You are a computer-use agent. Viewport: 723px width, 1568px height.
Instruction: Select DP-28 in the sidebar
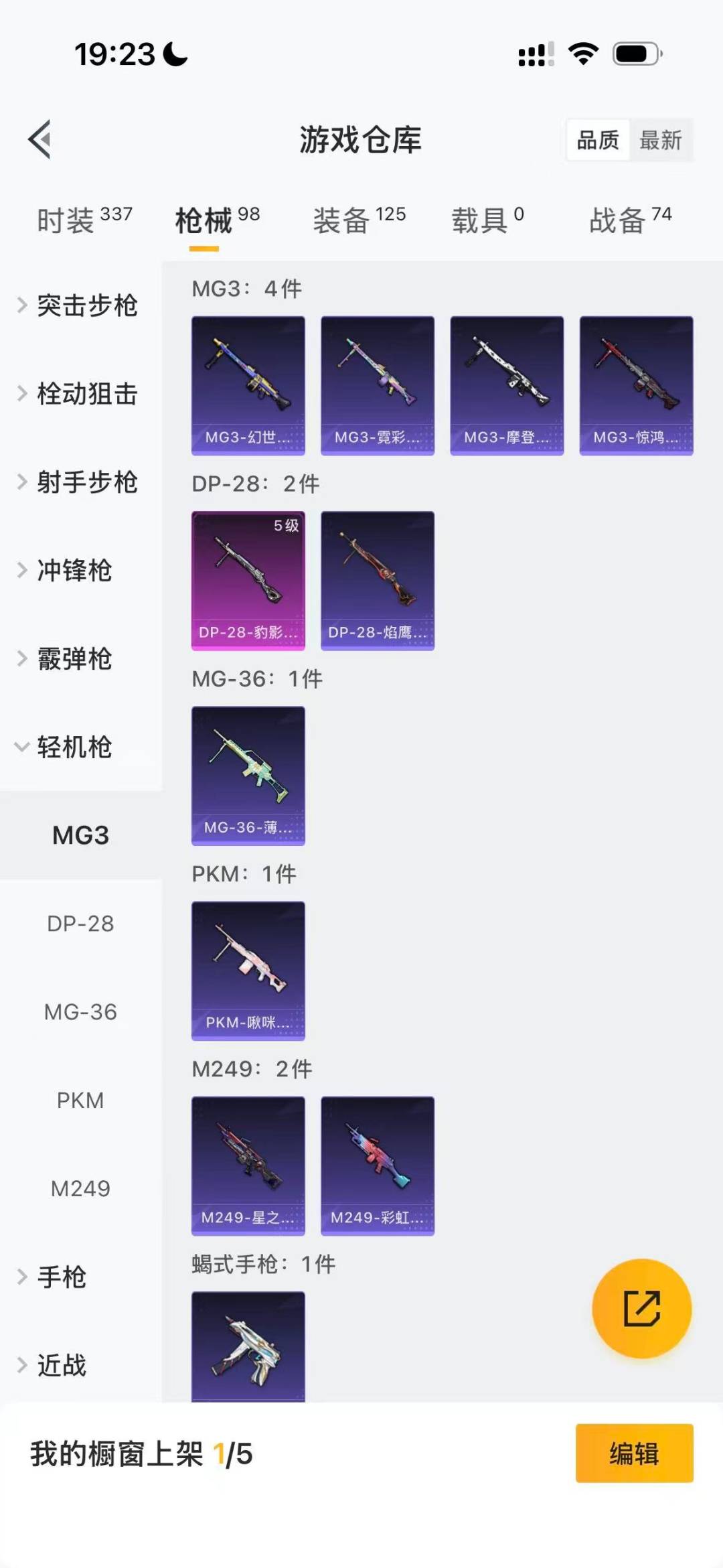point(81,923)
